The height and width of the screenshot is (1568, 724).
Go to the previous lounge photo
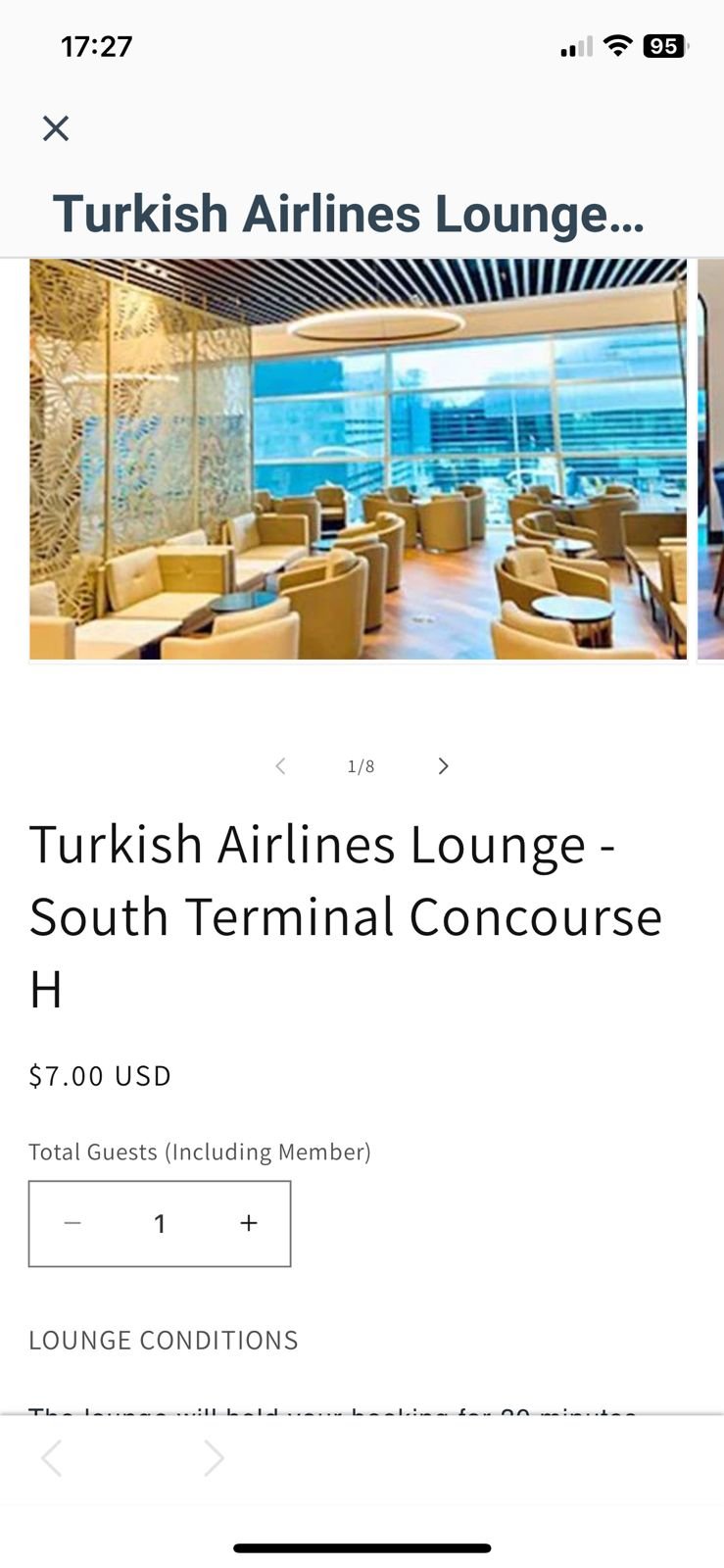[x=280, y=766]
